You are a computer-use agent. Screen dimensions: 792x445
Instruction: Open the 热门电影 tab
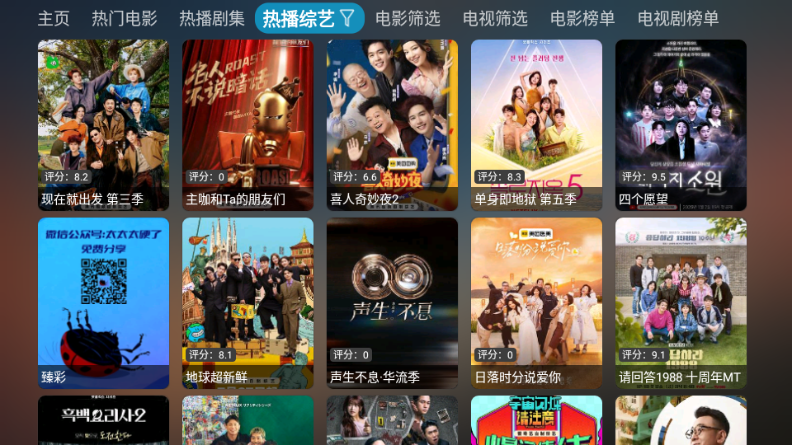click(x=124, y=18)
